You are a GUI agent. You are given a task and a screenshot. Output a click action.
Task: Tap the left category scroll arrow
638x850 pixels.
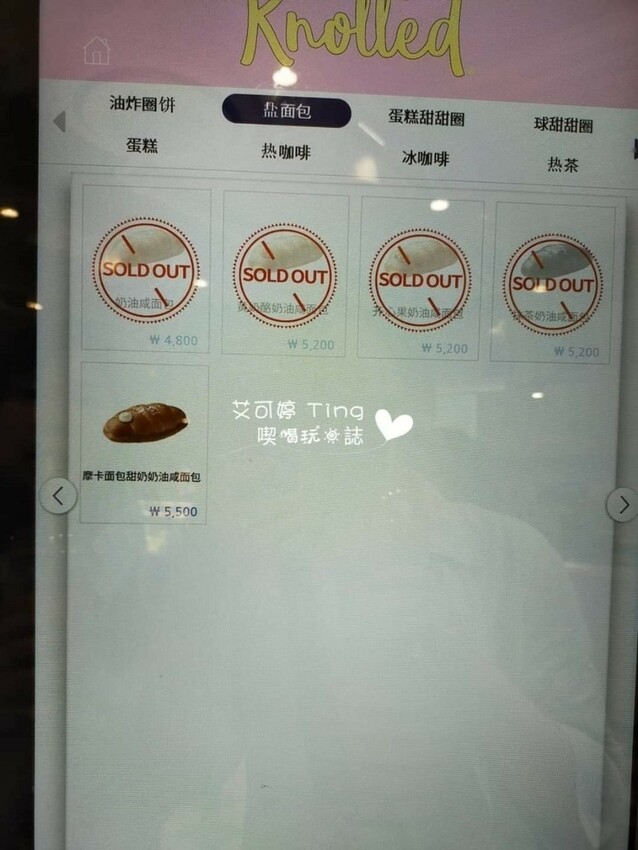point(59,122)
